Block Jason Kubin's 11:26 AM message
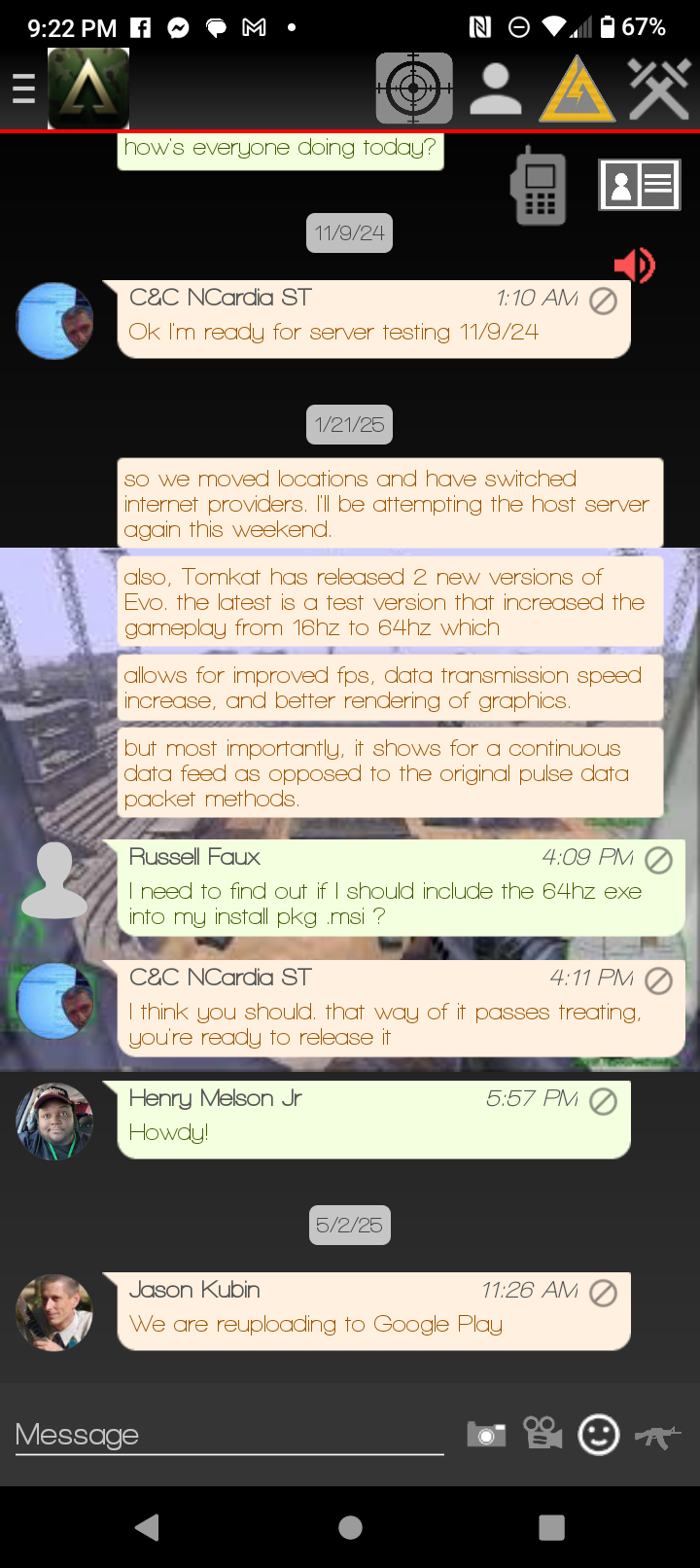 (x=604, y=1293)
